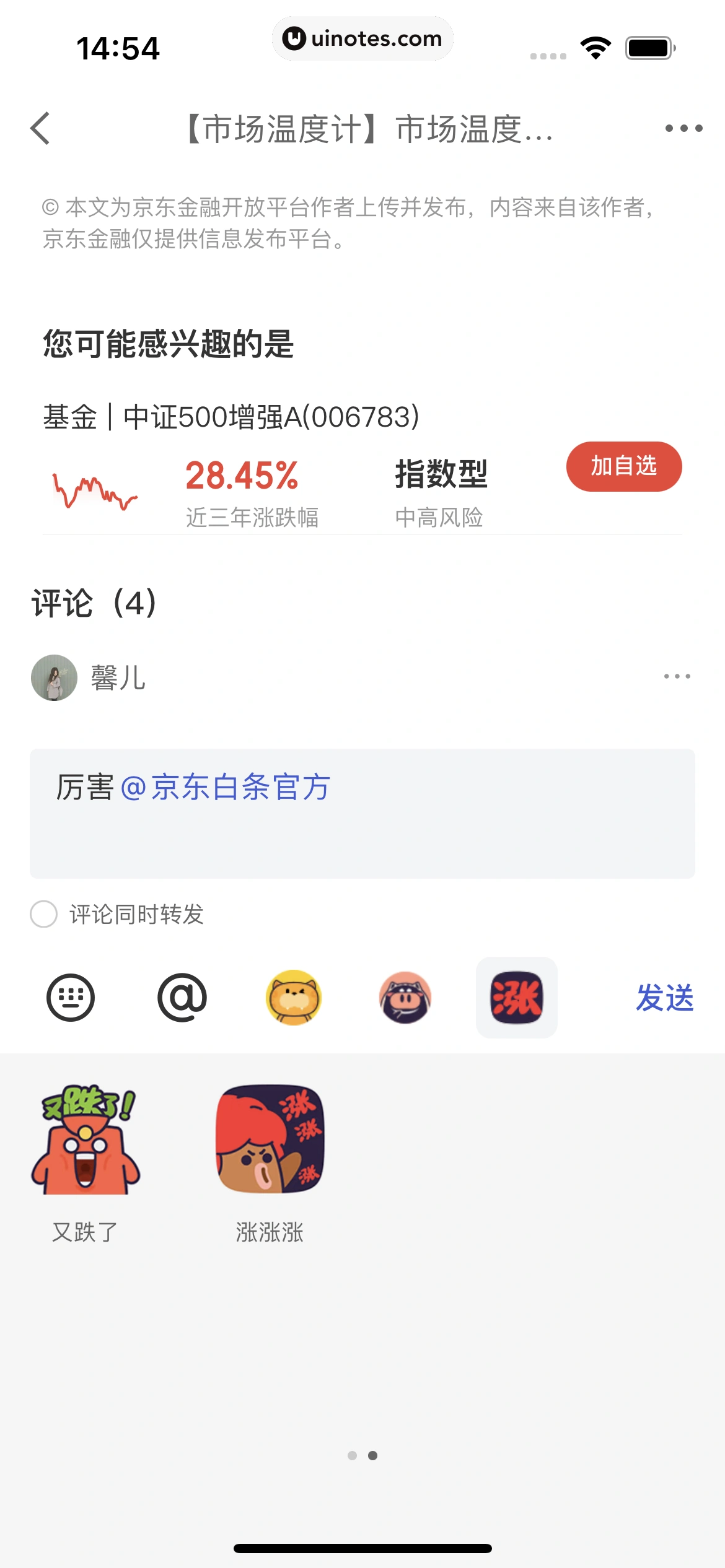
Task: Switch to the pig sticker pack
Action: point(405,998)
